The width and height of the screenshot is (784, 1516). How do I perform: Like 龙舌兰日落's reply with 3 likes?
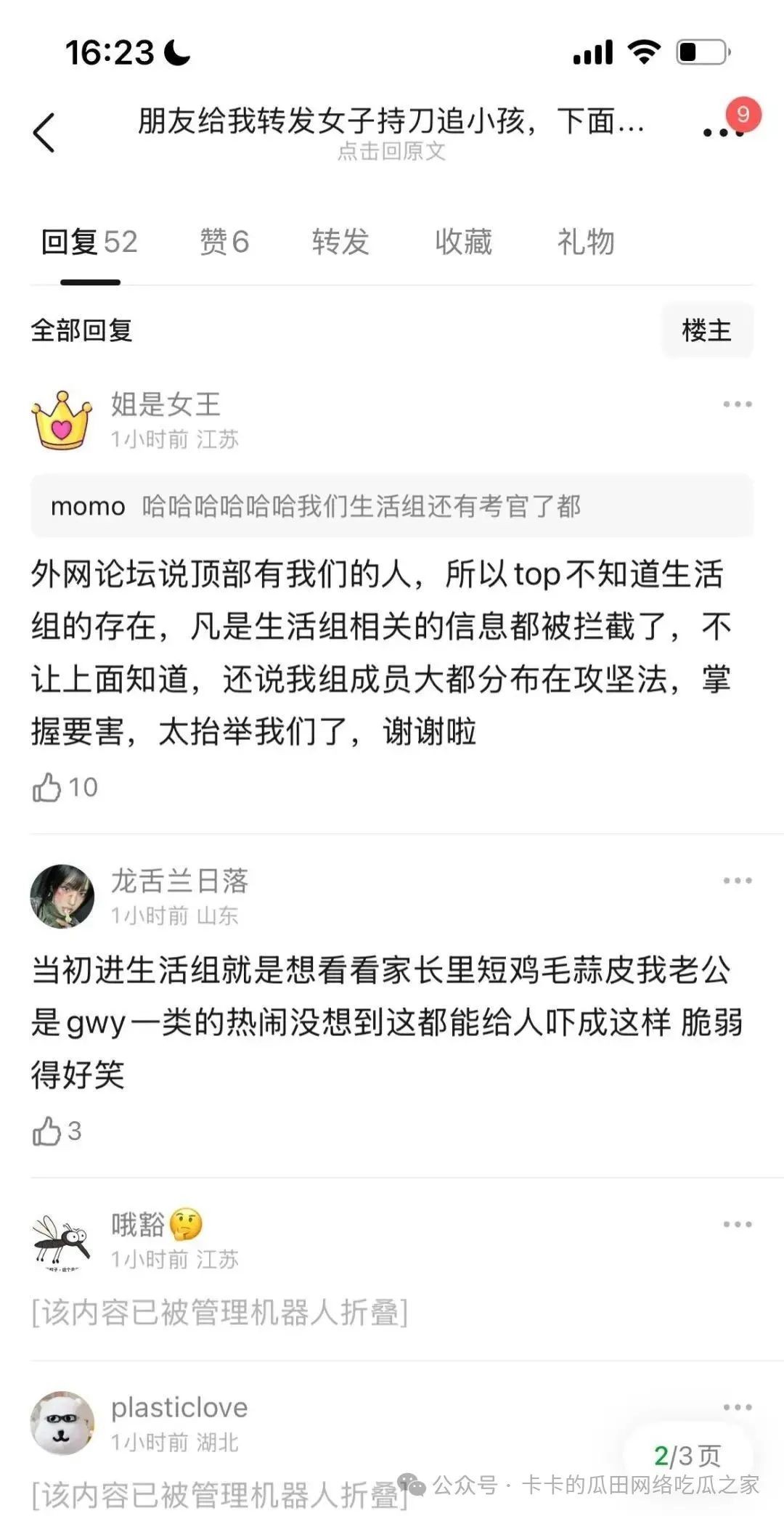[x=48, y=1130]
